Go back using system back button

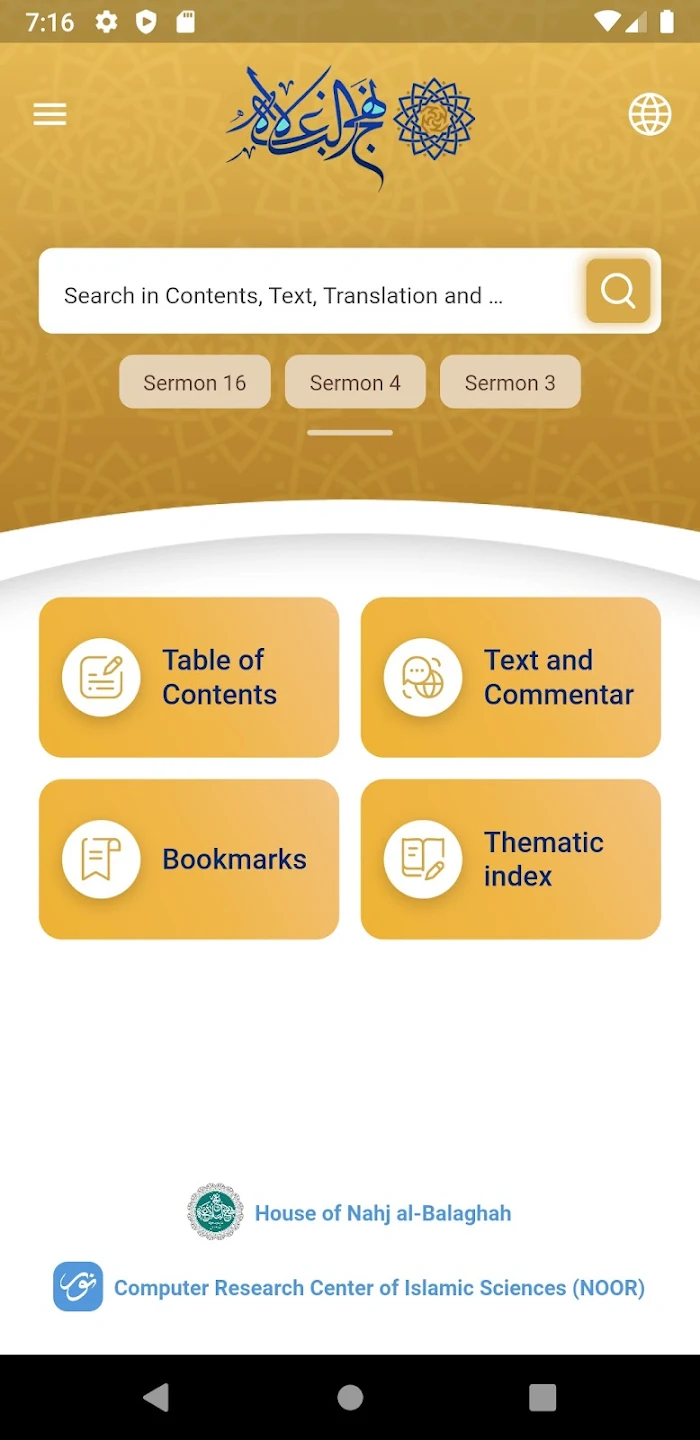point(156,1397)
